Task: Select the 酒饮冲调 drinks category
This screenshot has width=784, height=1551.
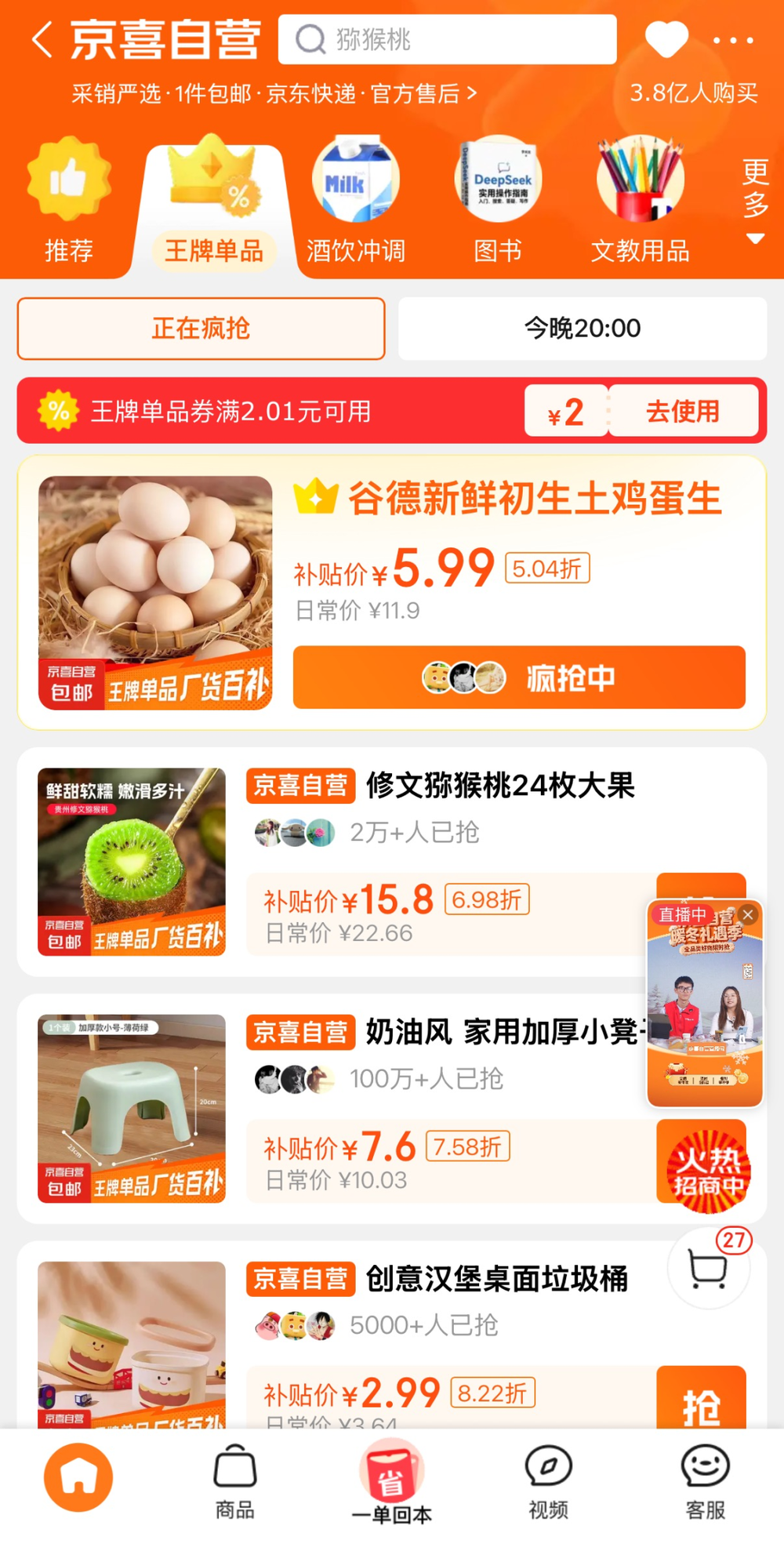Action: (x=355, y=198)
